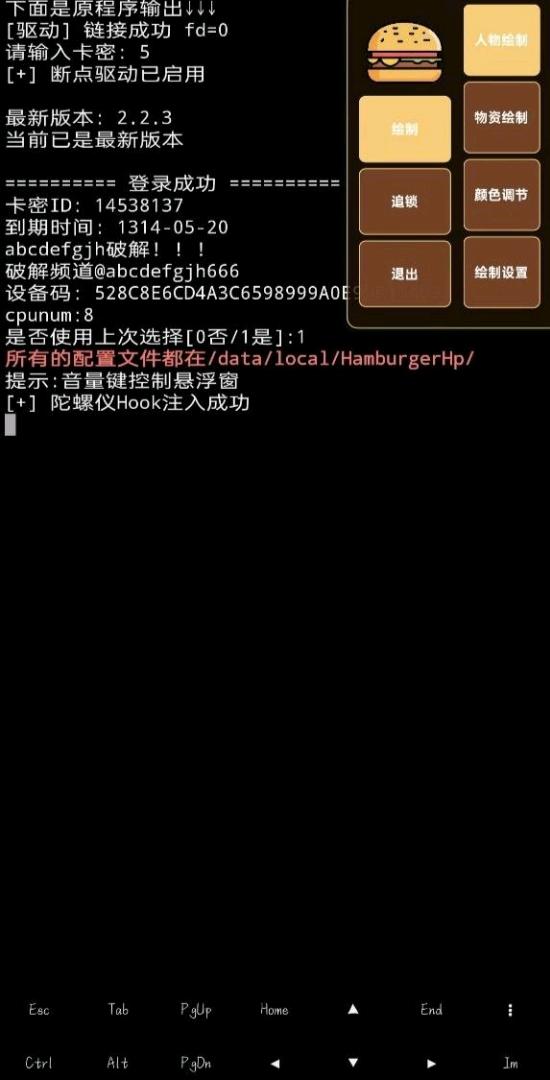The height and width of the screenshot is (1080, 550).
Task: Open 绘制设置 draw settings
Action: pos(501,272)
